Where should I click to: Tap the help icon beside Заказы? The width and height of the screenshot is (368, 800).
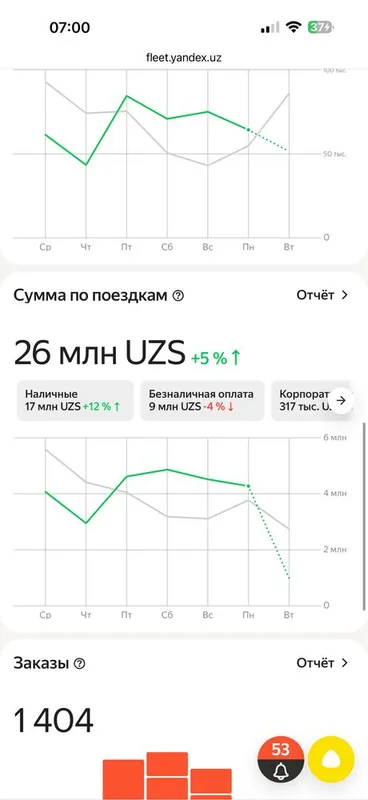[x=80, y=663]
